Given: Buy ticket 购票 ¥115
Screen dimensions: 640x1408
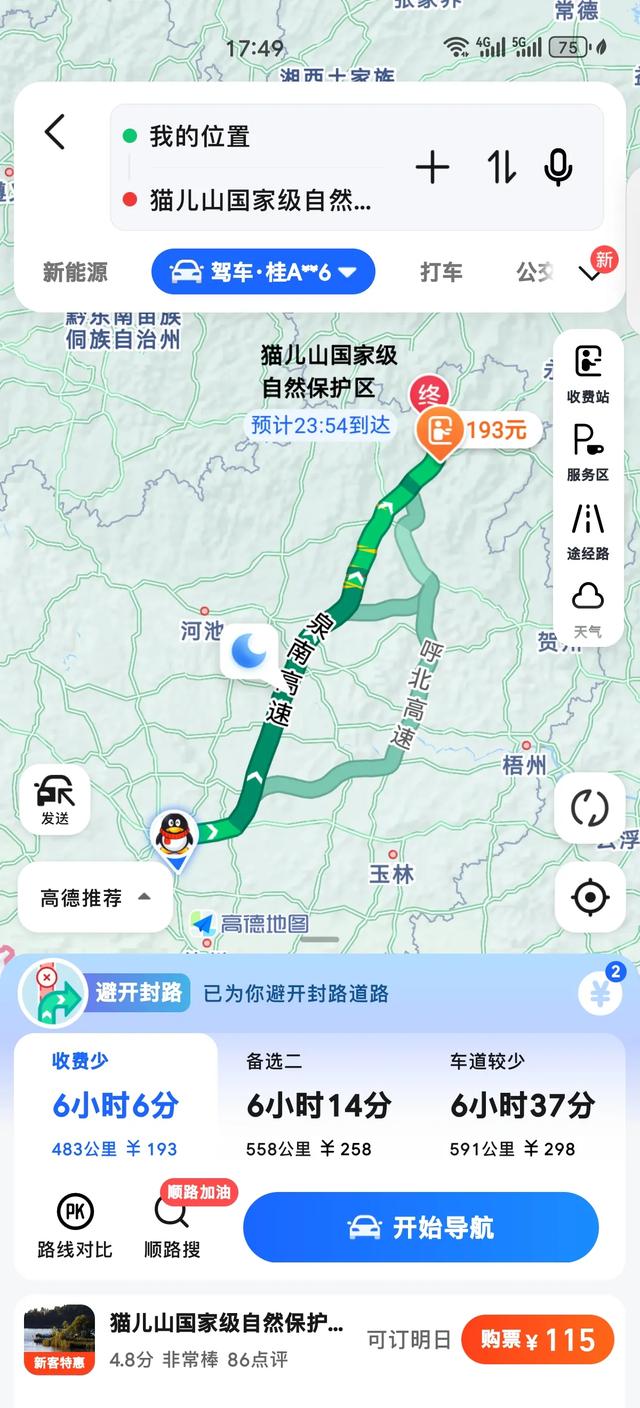Looking at the screenshot, I should pyautogui.click(x=537, y=1340).
